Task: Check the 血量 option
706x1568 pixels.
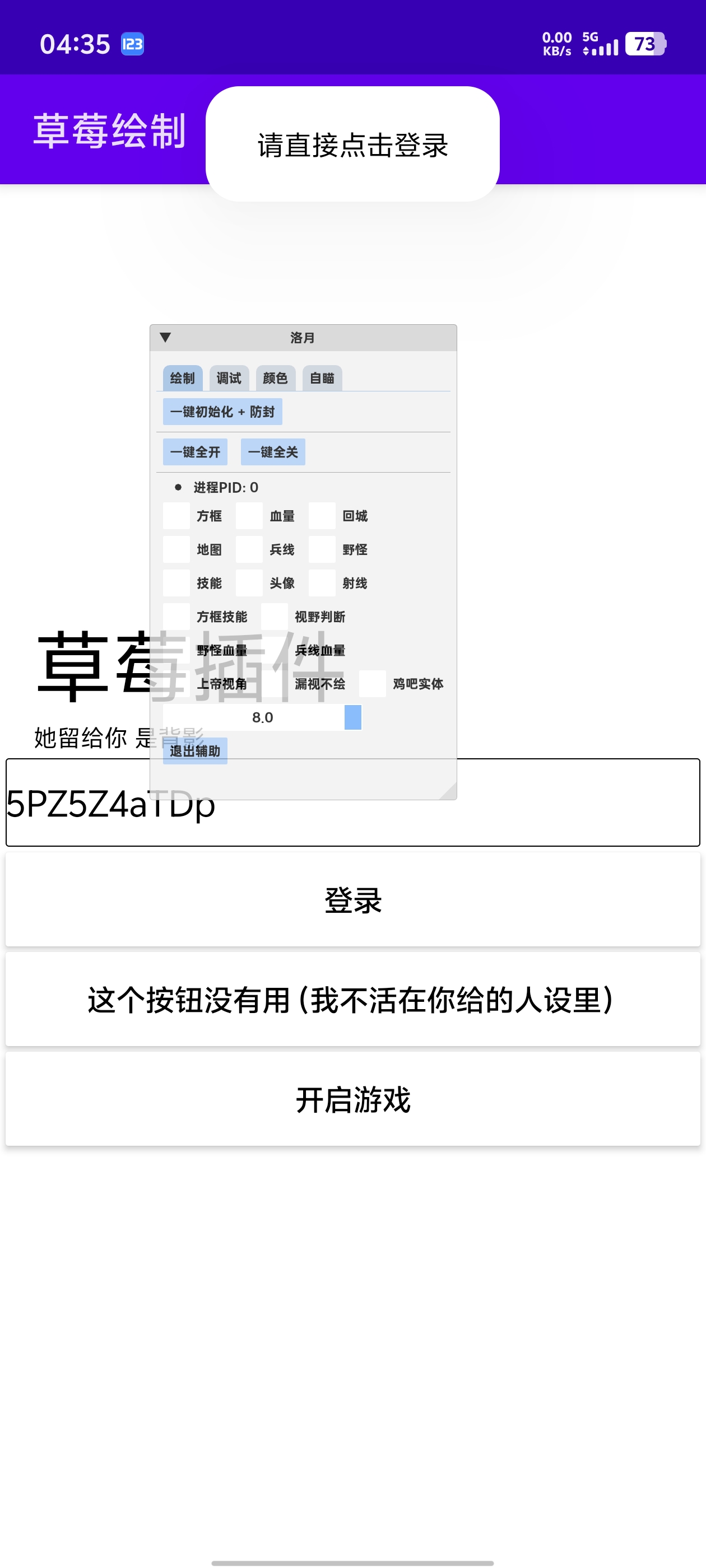Action: [x=249, y=516]
